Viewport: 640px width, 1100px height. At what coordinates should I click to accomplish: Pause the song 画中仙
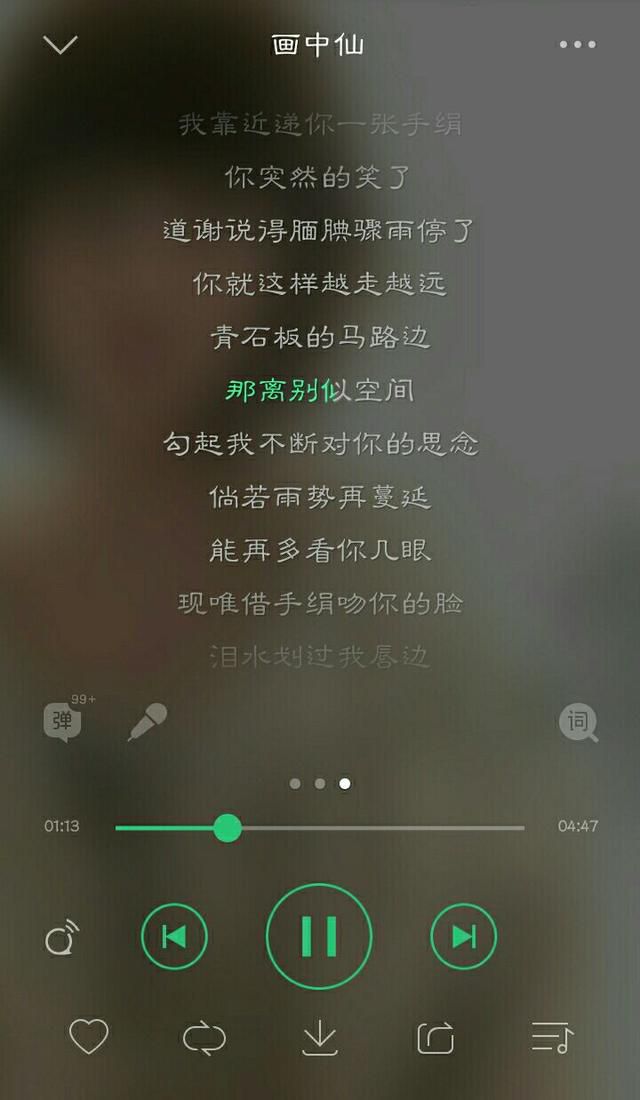[319, 937]
